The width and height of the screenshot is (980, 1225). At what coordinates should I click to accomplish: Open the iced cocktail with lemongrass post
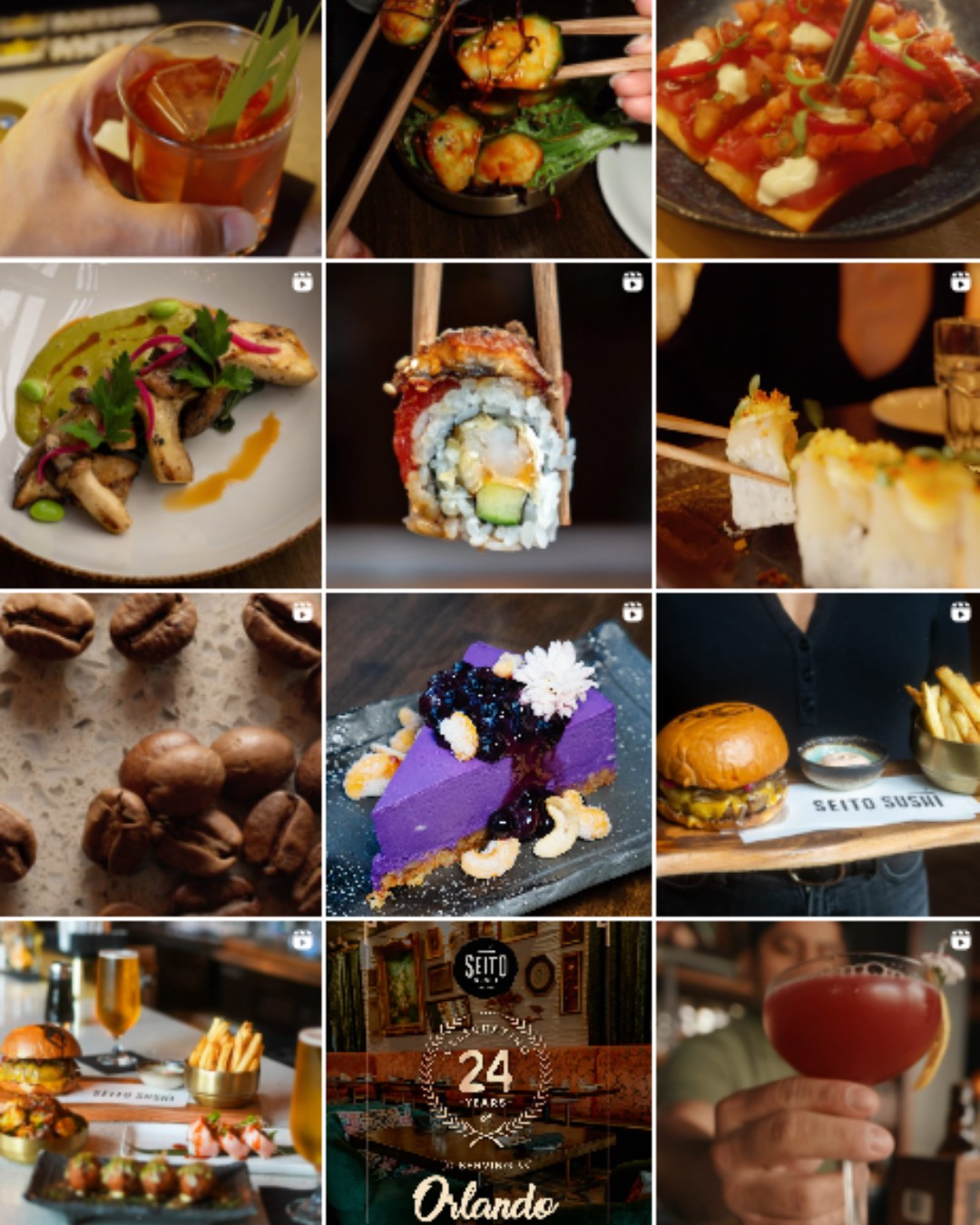tap(161, 127)
